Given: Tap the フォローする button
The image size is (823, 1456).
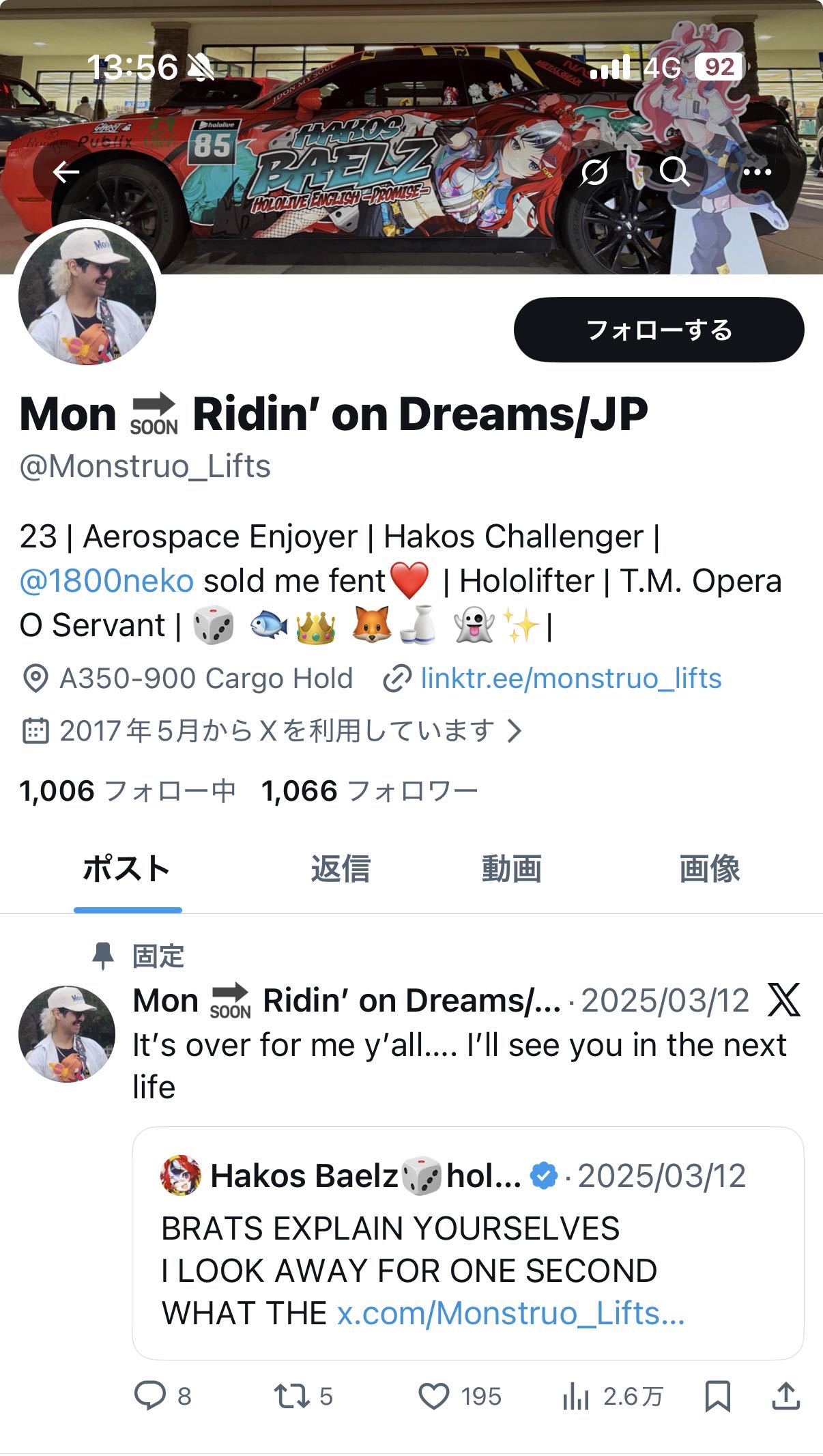Looking at the screenshot, I should pos(659,330).
